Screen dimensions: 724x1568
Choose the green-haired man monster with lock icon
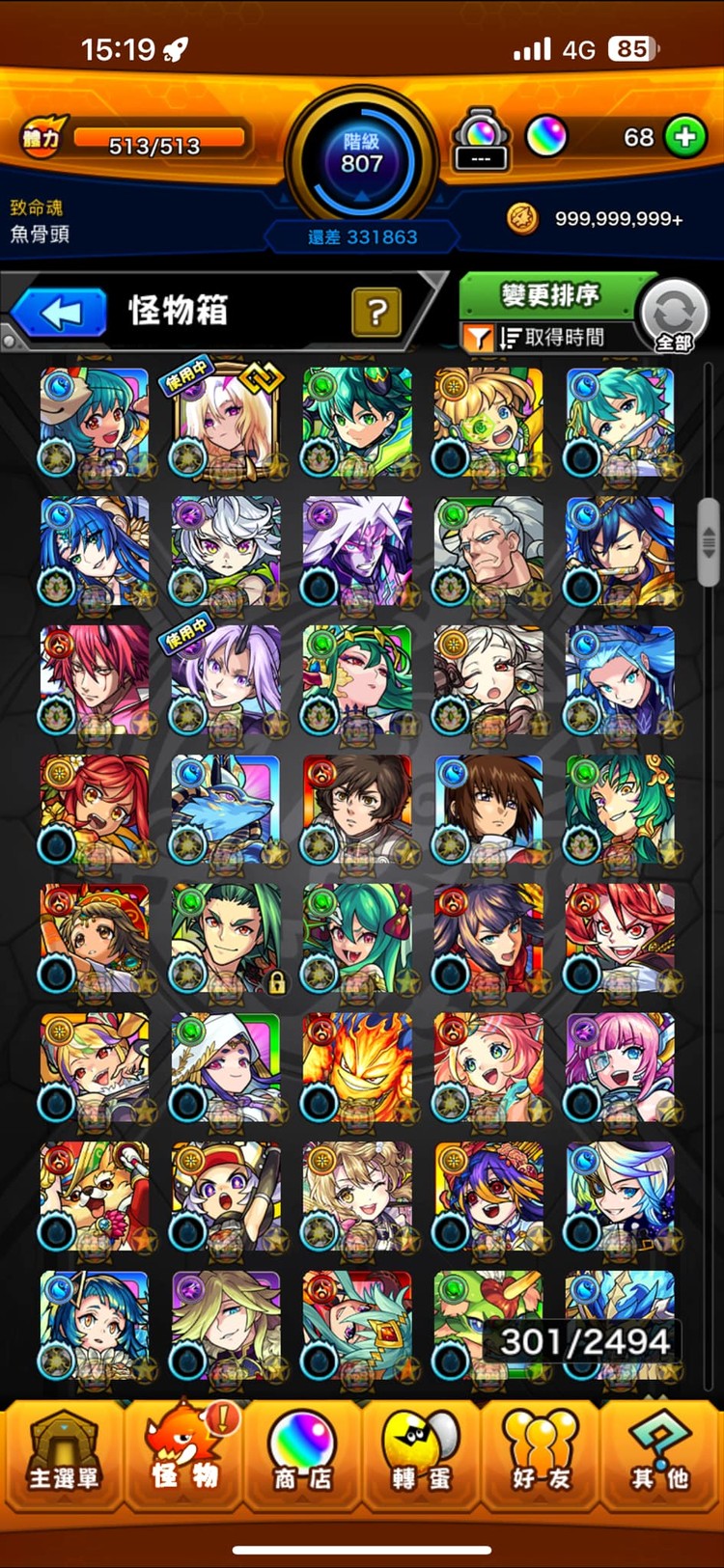226,939
